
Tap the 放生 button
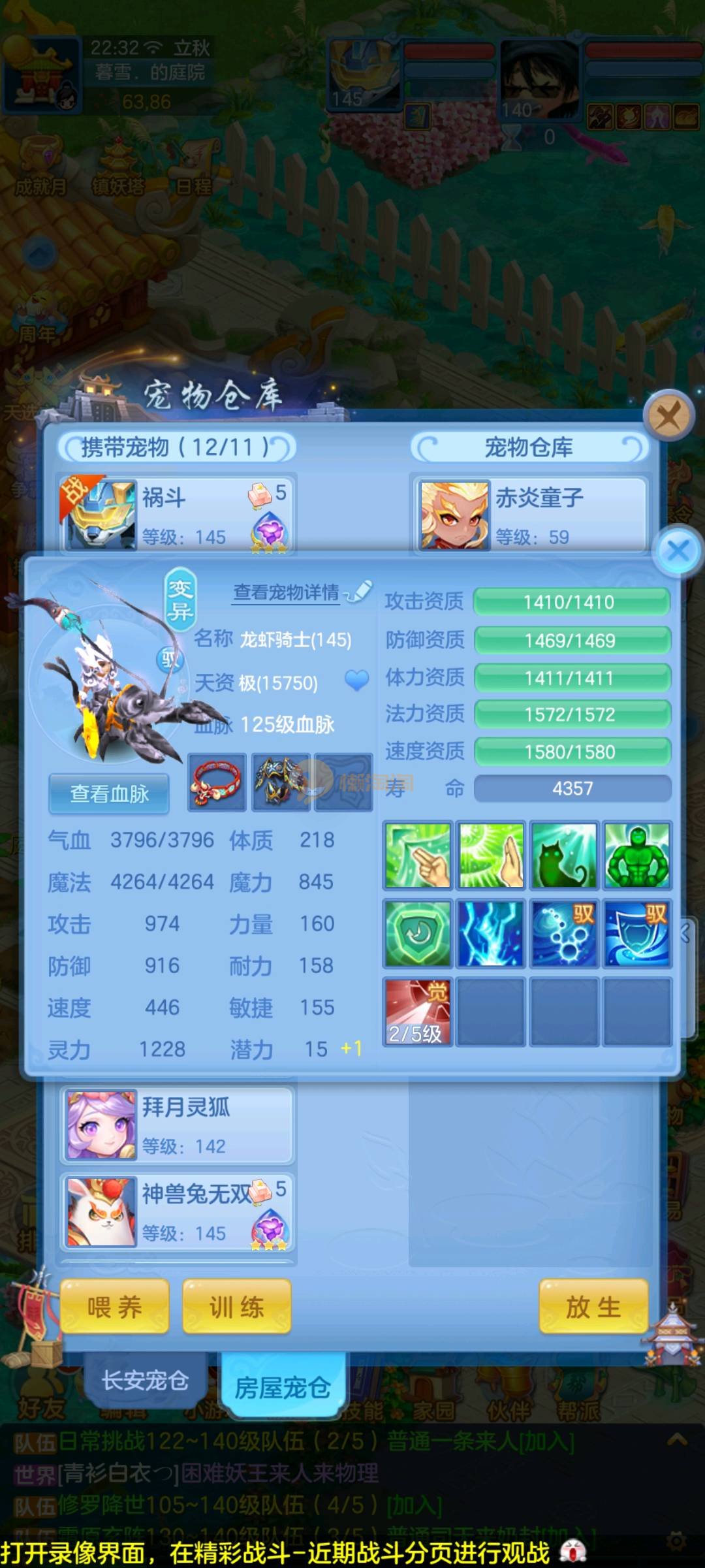593,1307
